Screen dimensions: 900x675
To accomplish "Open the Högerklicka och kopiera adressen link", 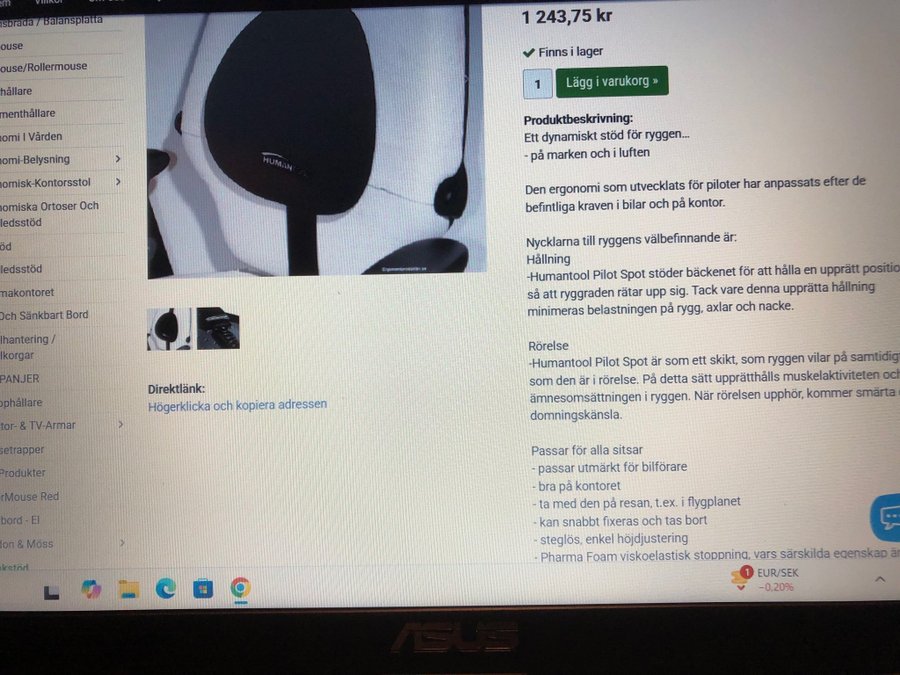I will click(x=237, y=405).
